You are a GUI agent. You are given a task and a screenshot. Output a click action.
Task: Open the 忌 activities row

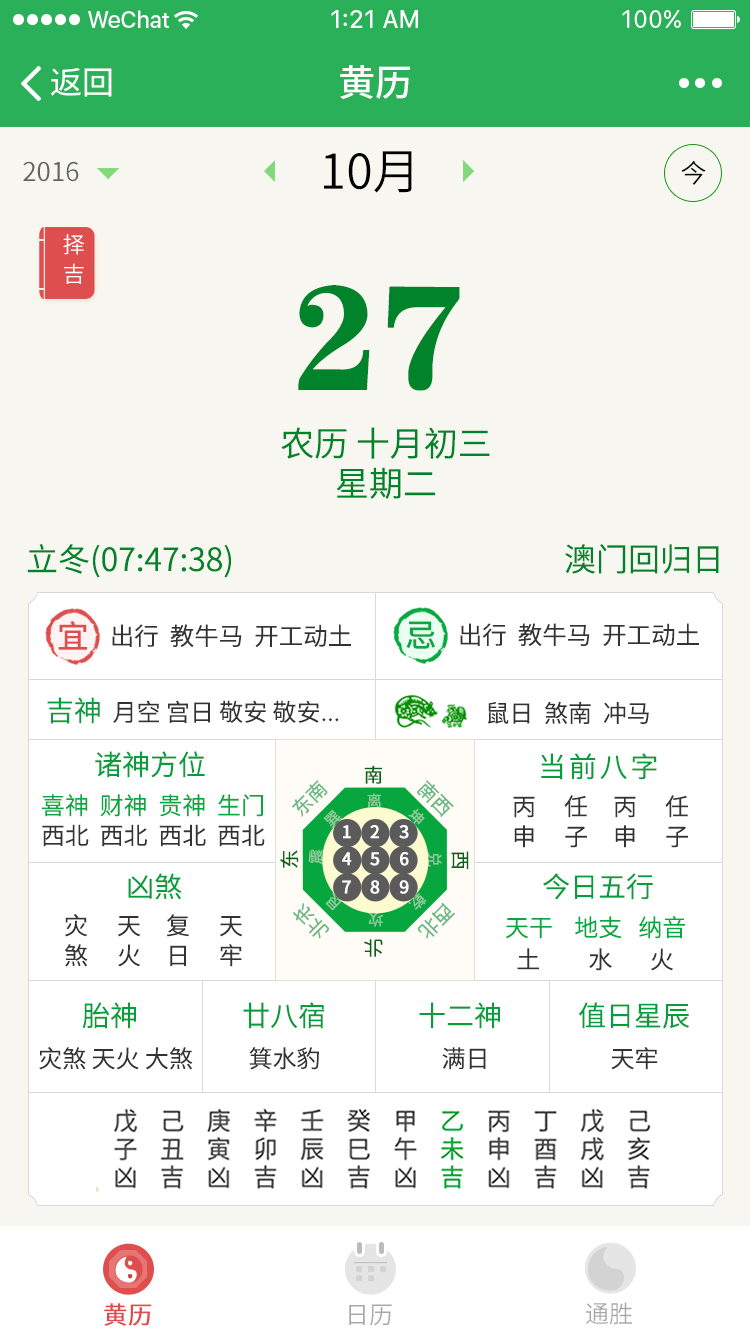[x=548, y=636]
